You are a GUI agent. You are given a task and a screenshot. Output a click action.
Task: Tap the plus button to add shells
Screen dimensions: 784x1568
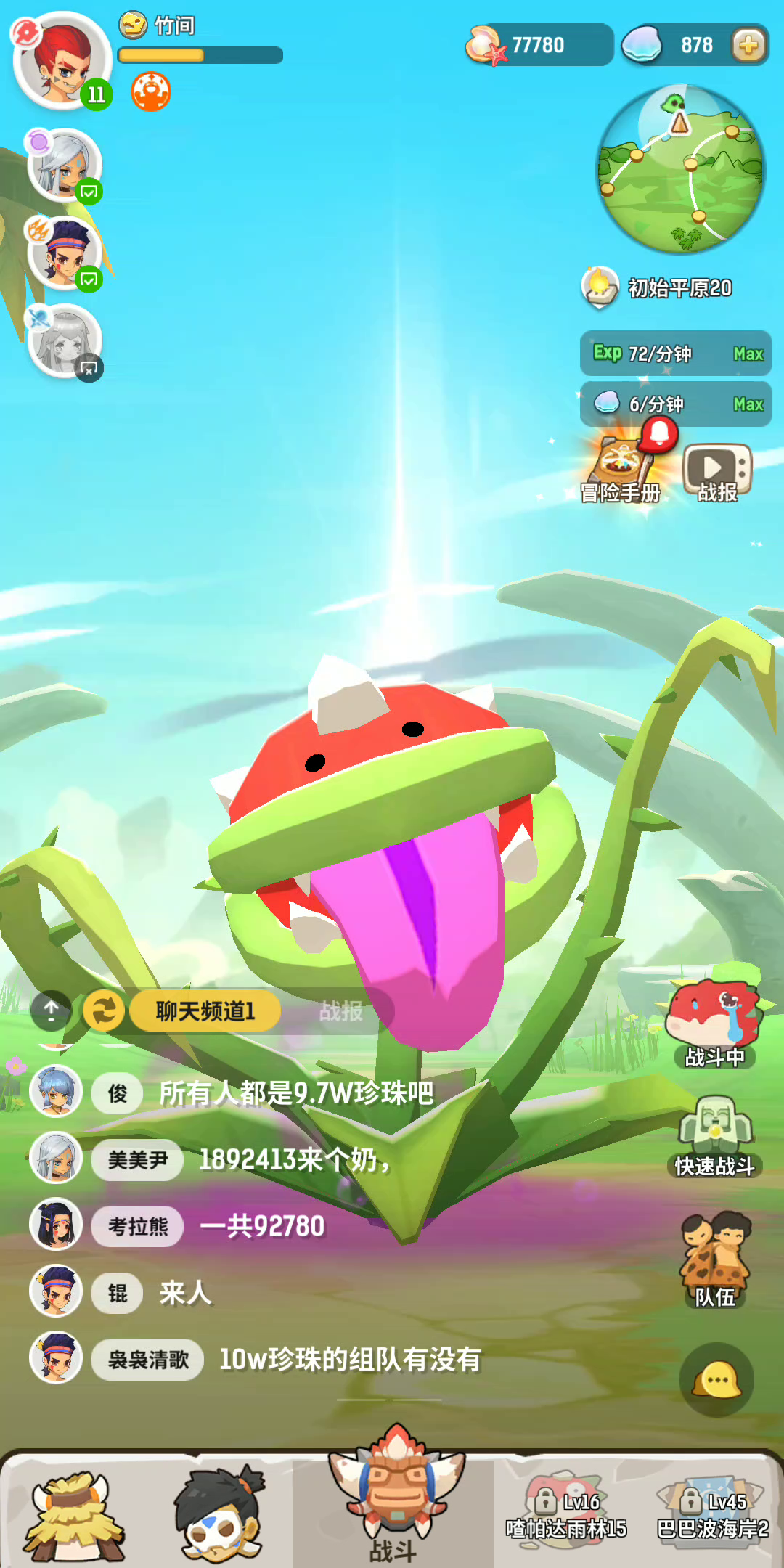tap(748, 46)
